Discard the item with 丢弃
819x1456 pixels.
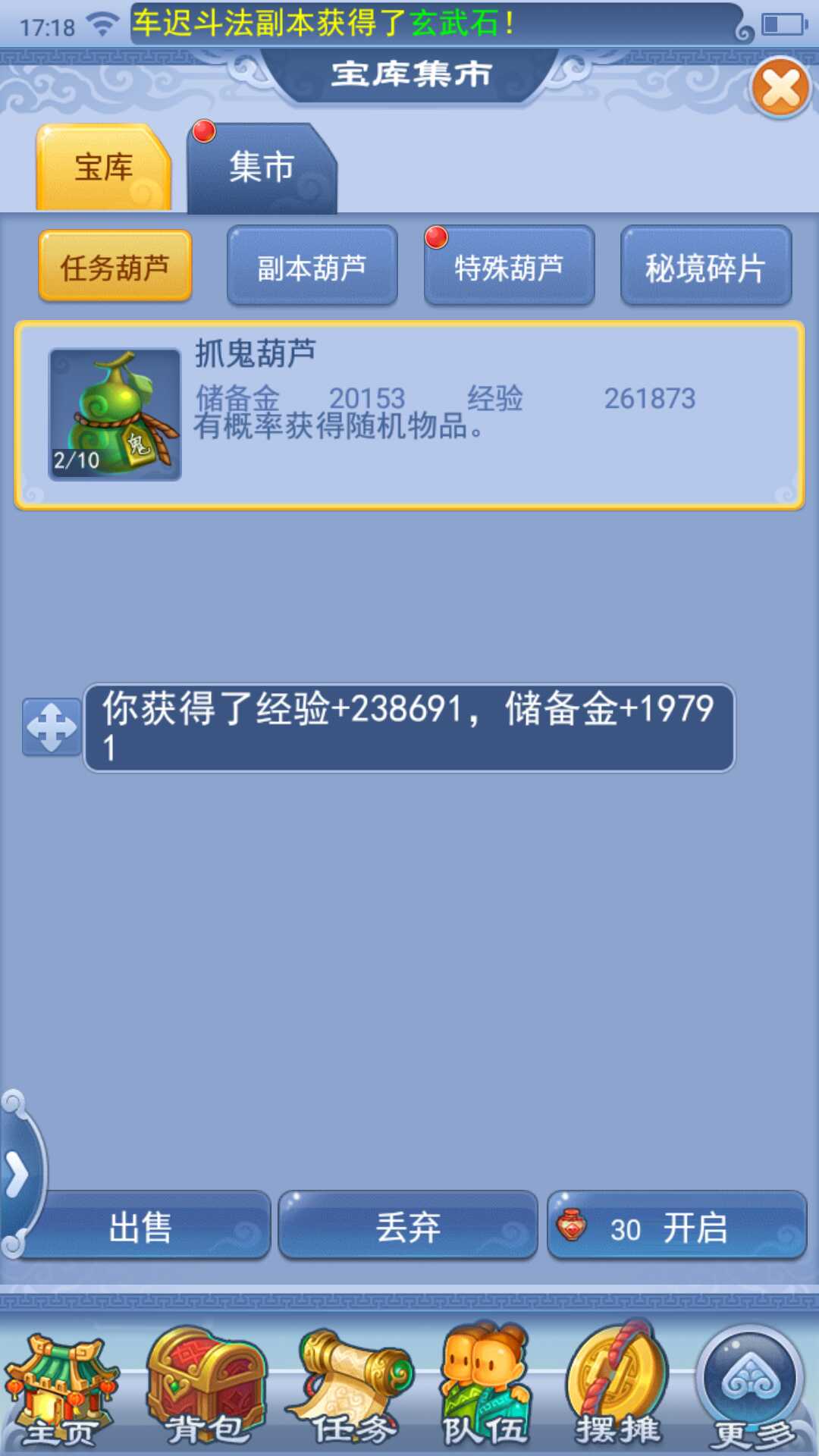(408, 1226)
